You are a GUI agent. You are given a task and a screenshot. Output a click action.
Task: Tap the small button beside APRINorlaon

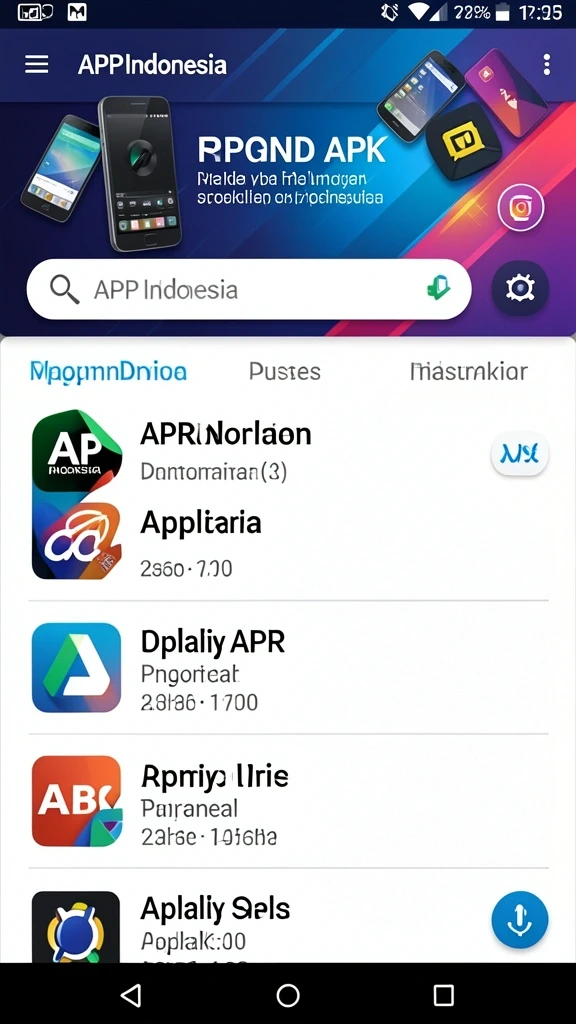click(520, 453)
